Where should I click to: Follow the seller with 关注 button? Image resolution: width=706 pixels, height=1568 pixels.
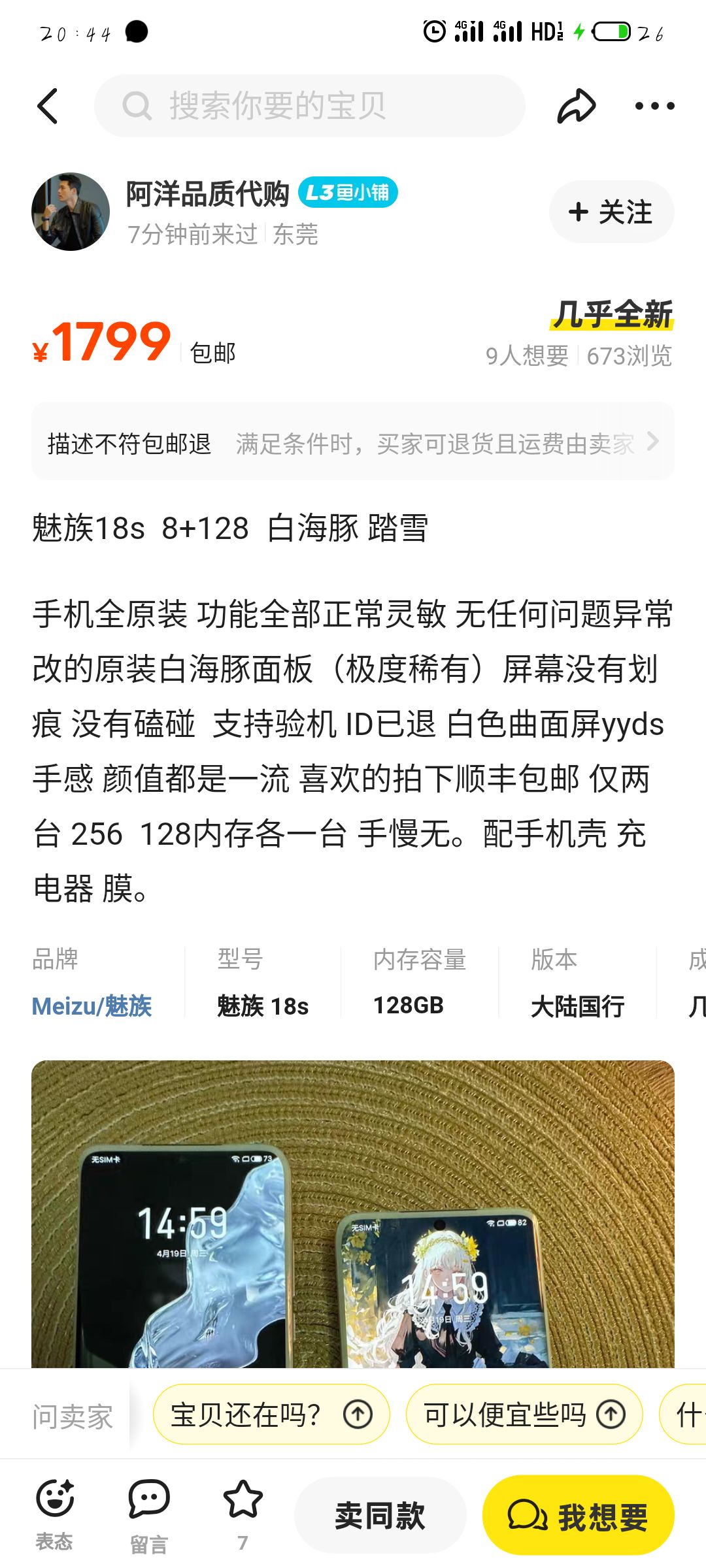611,212
